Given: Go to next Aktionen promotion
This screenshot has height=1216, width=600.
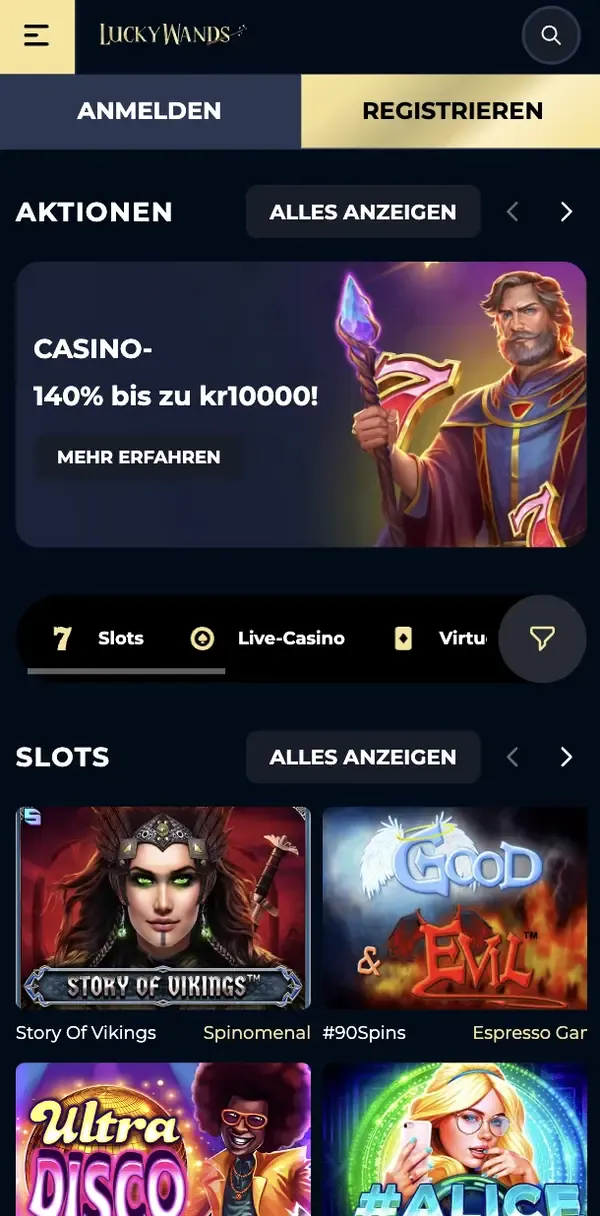Looking at the screenshot, I should (x=566, y=212).
